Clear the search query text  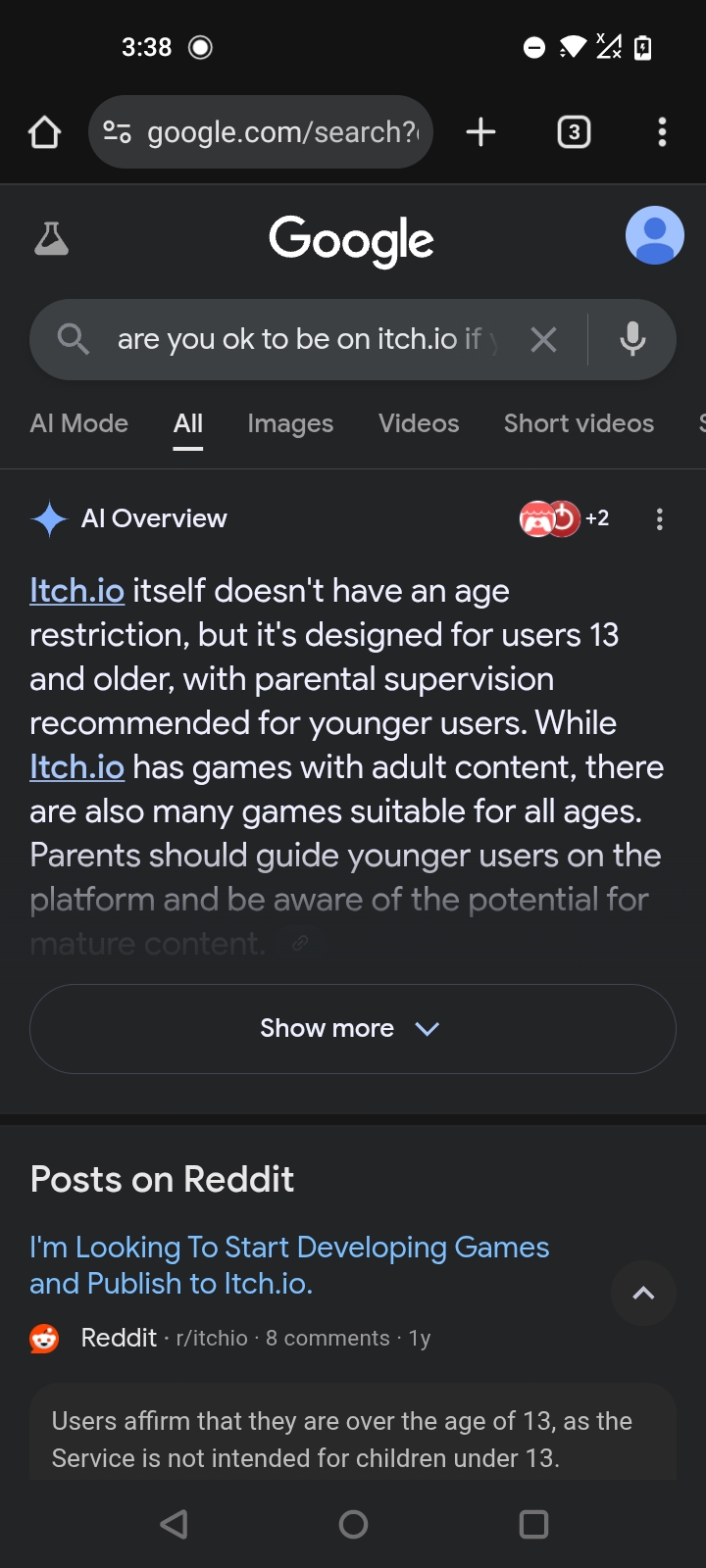coord(543,340)
